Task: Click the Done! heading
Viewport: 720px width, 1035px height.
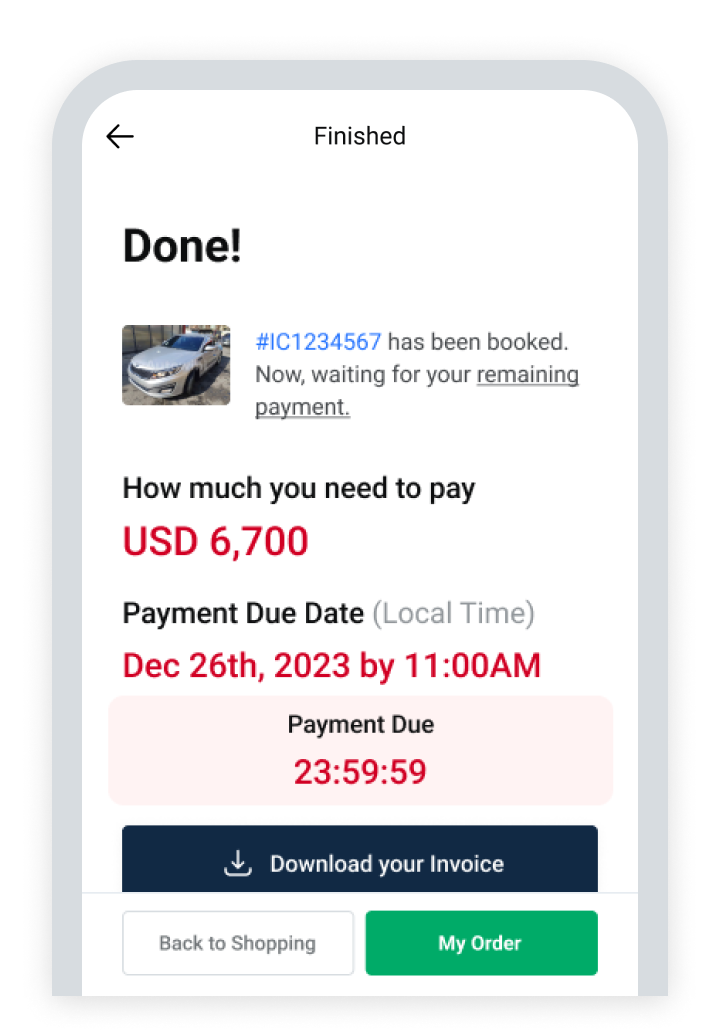Action: (x=181, y=246)
